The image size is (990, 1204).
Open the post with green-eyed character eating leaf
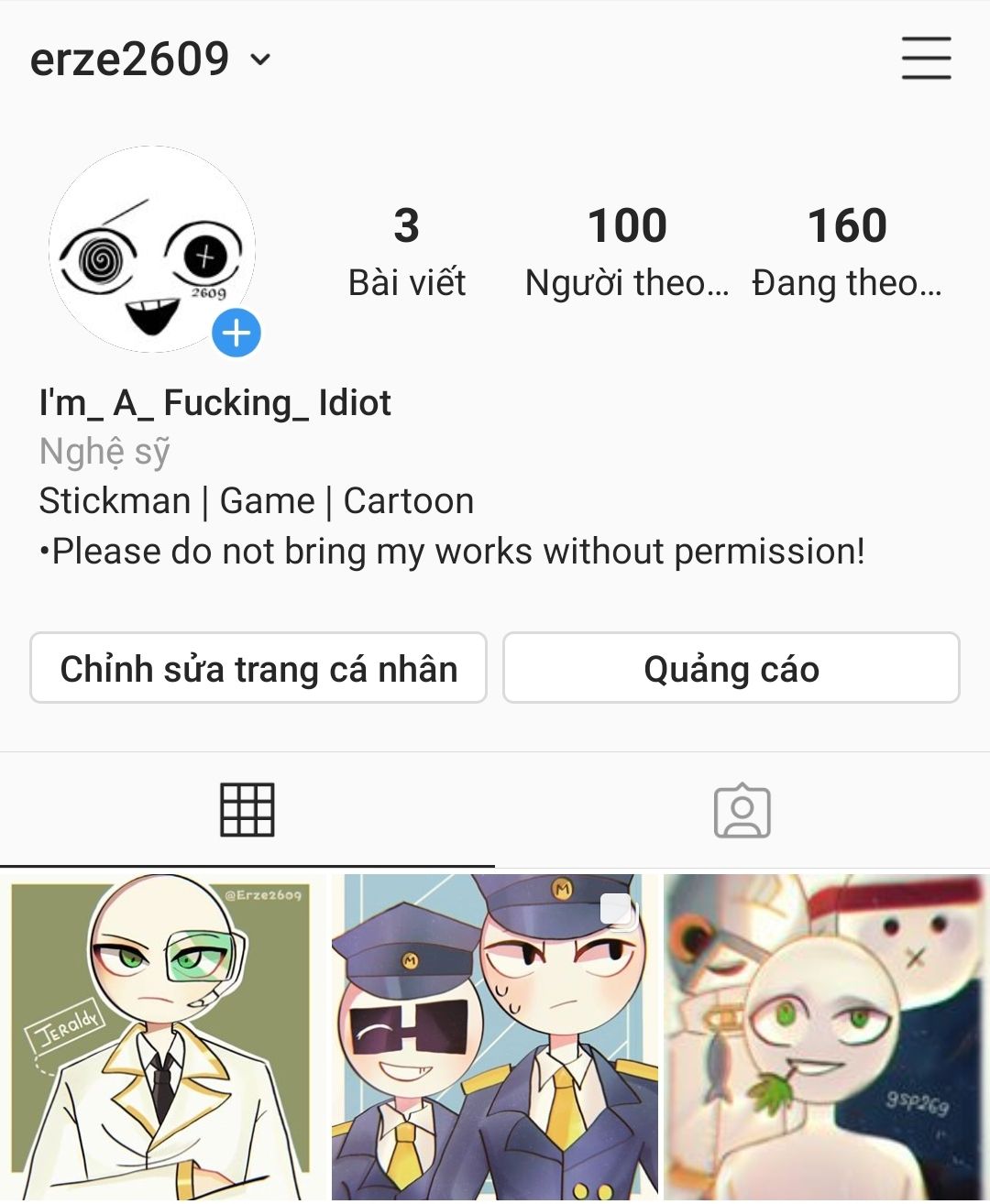[x=827, y=1037]
